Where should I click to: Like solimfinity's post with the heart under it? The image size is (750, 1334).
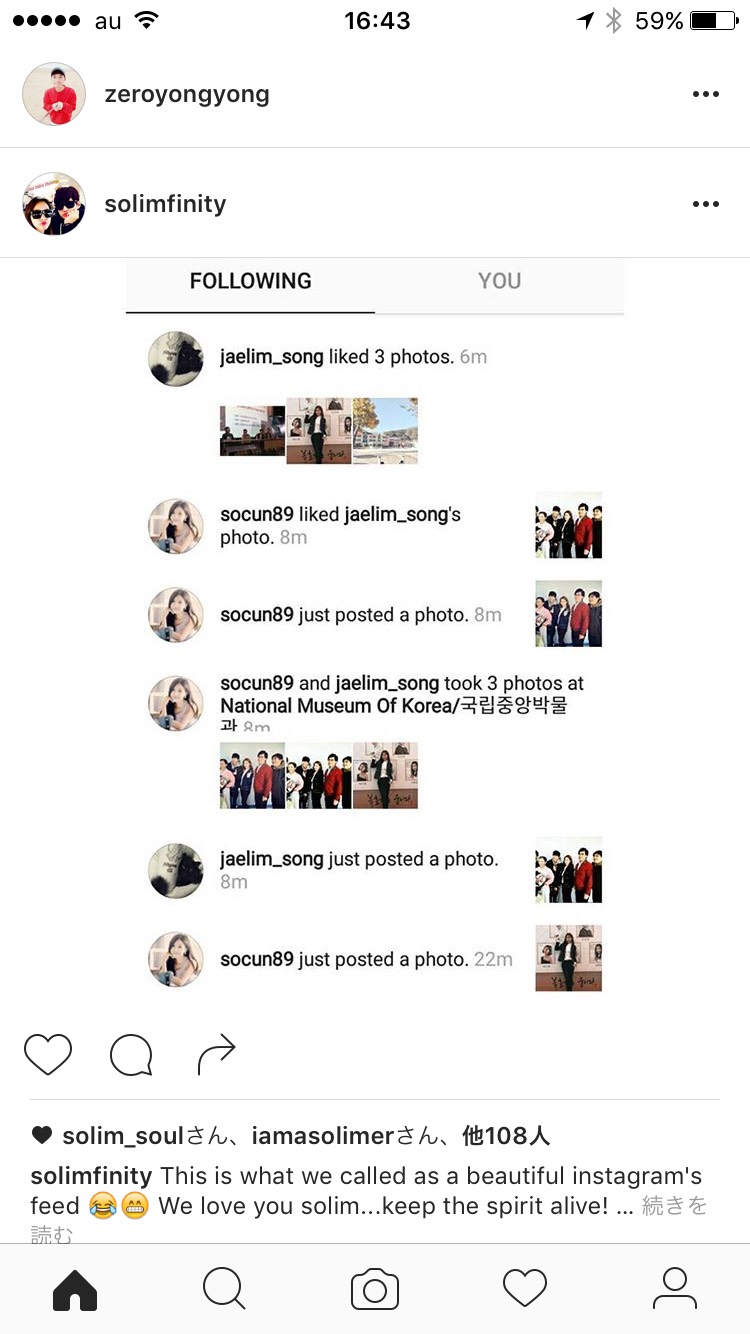coord(48,1055)
